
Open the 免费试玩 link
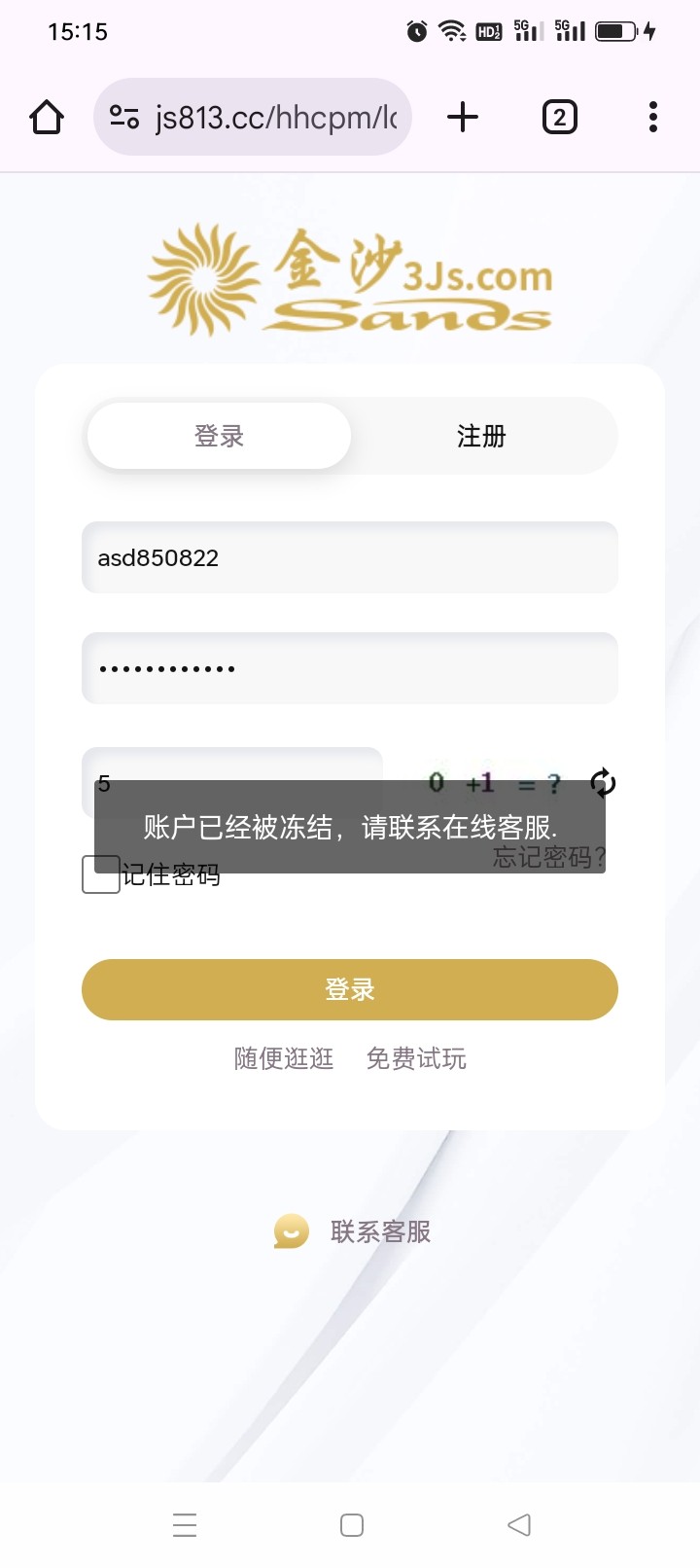coord(416,1058)
